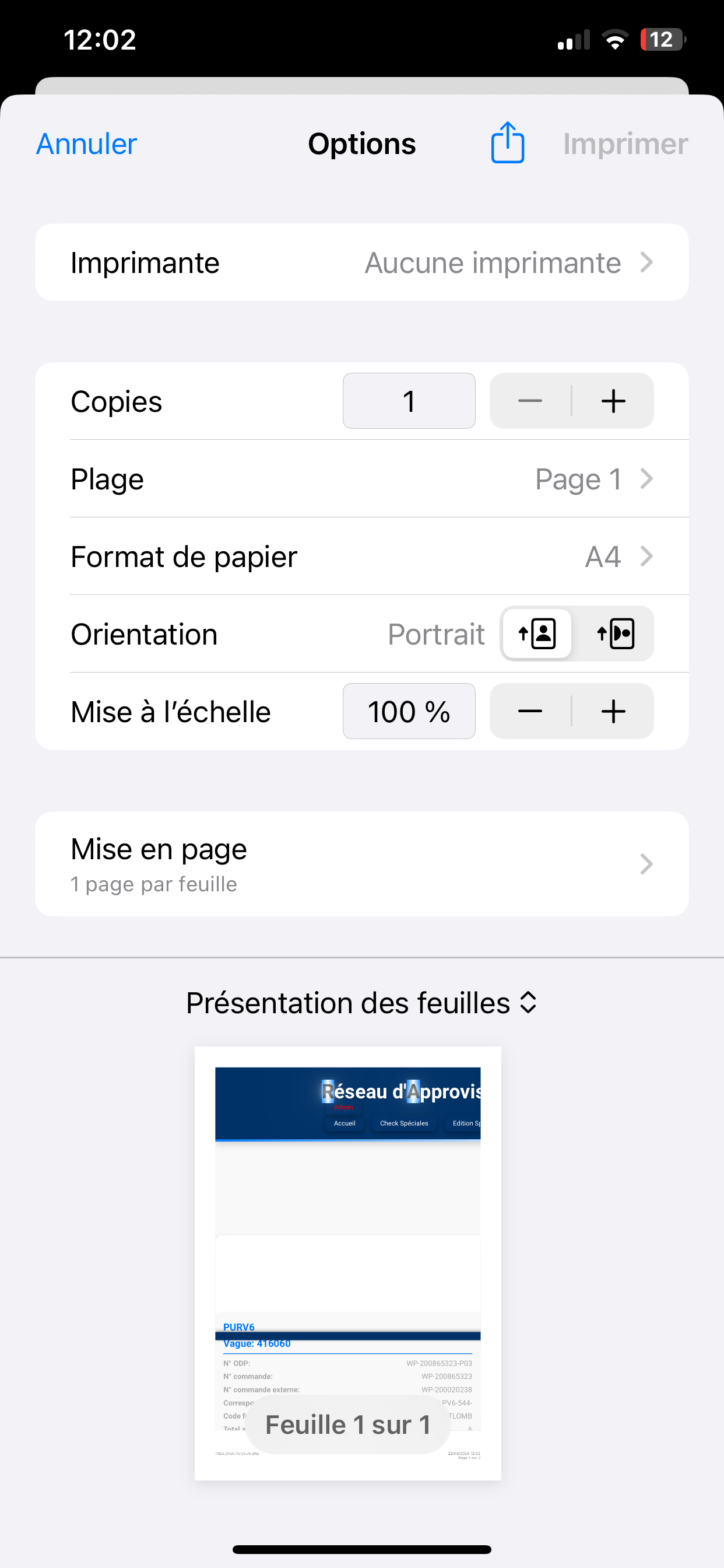Tap the Copies number field

pyautogui.click(x=409, y=401)
